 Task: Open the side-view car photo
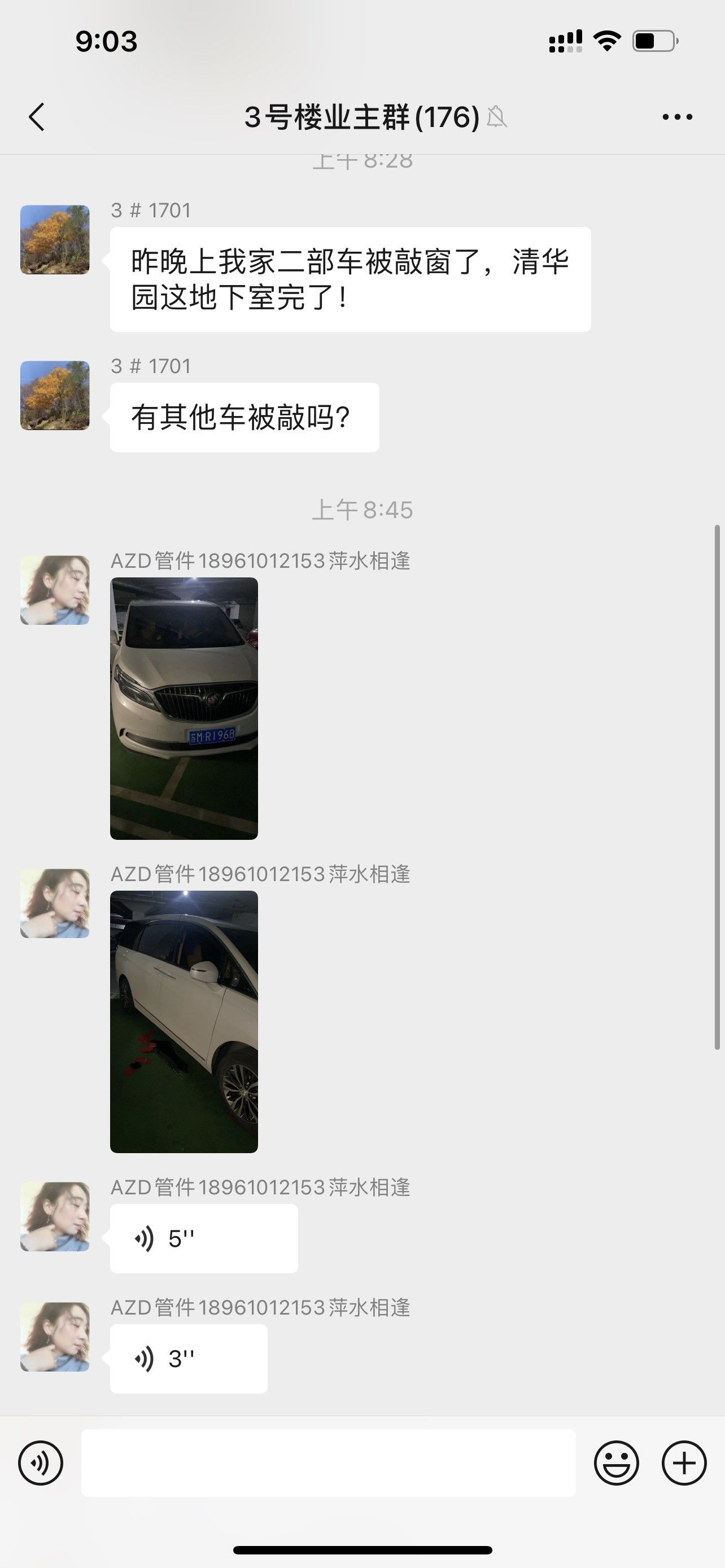pyautogui.click(x=184, y=1022)
